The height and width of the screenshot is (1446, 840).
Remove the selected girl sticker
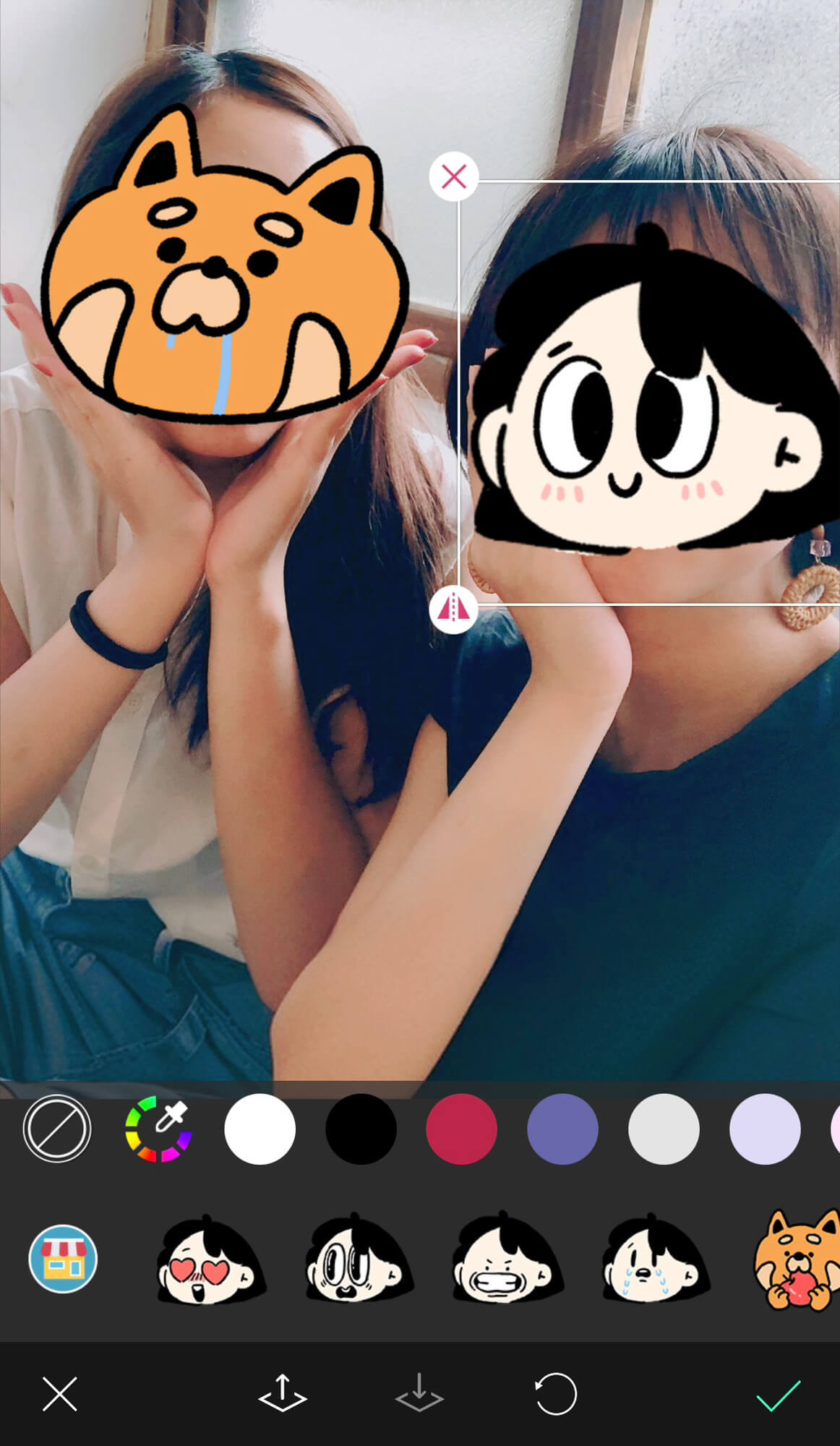(x=453, y=176)
